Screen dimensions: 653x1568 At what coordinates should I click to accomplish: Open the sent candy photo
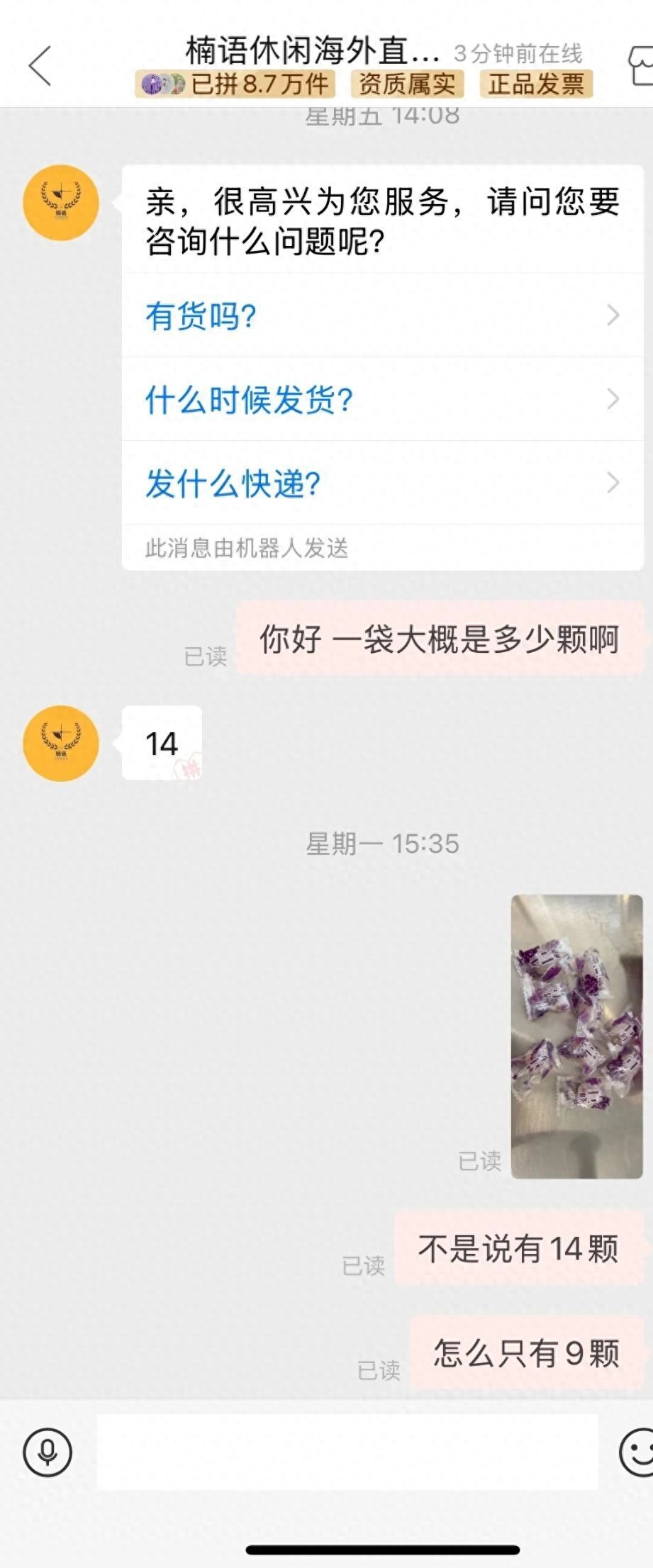pos(576,1036)
